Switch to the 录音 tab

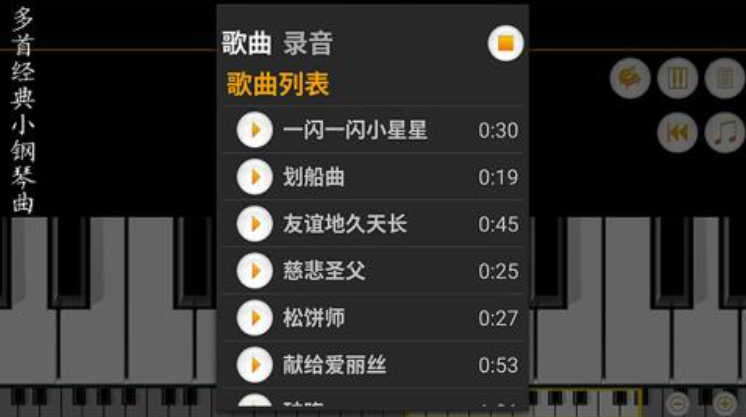tap(308, 43)
